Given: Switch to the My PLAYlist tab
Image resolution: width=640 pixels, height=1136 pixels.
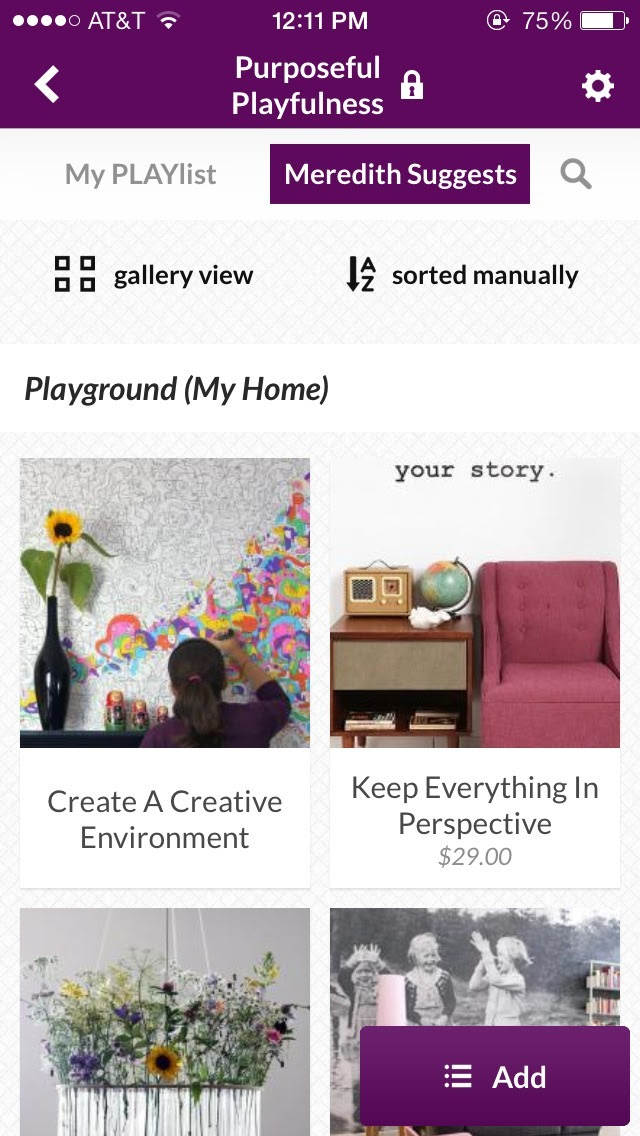Looking at the screenshot, I should [x=141, y=175].
